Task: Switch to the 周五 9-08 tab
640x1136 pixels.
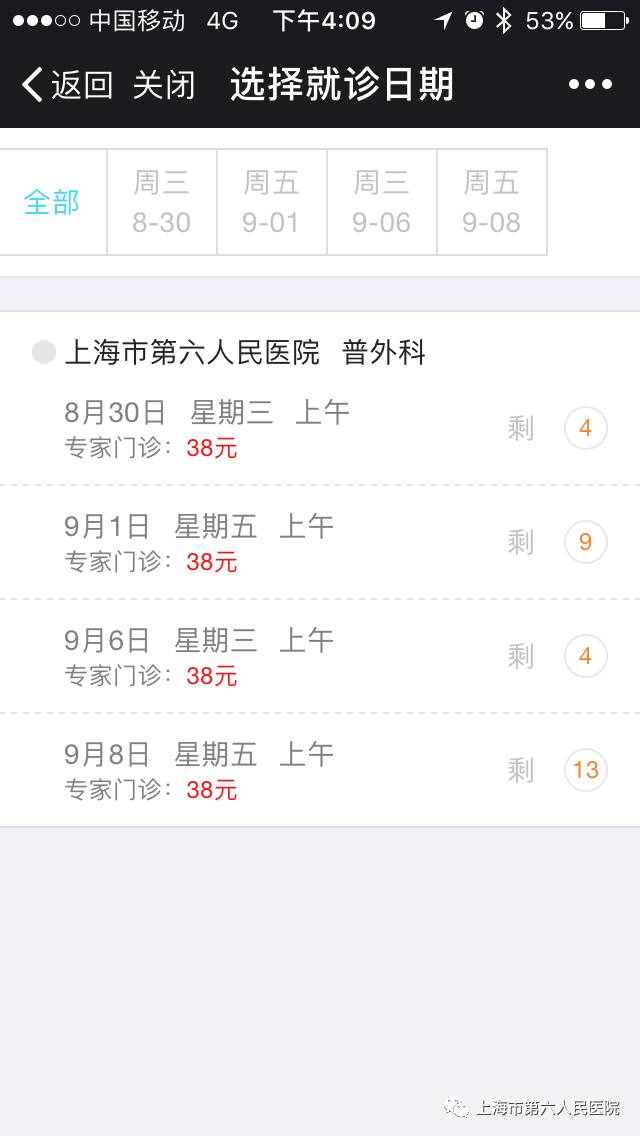Action: (492, 202)
